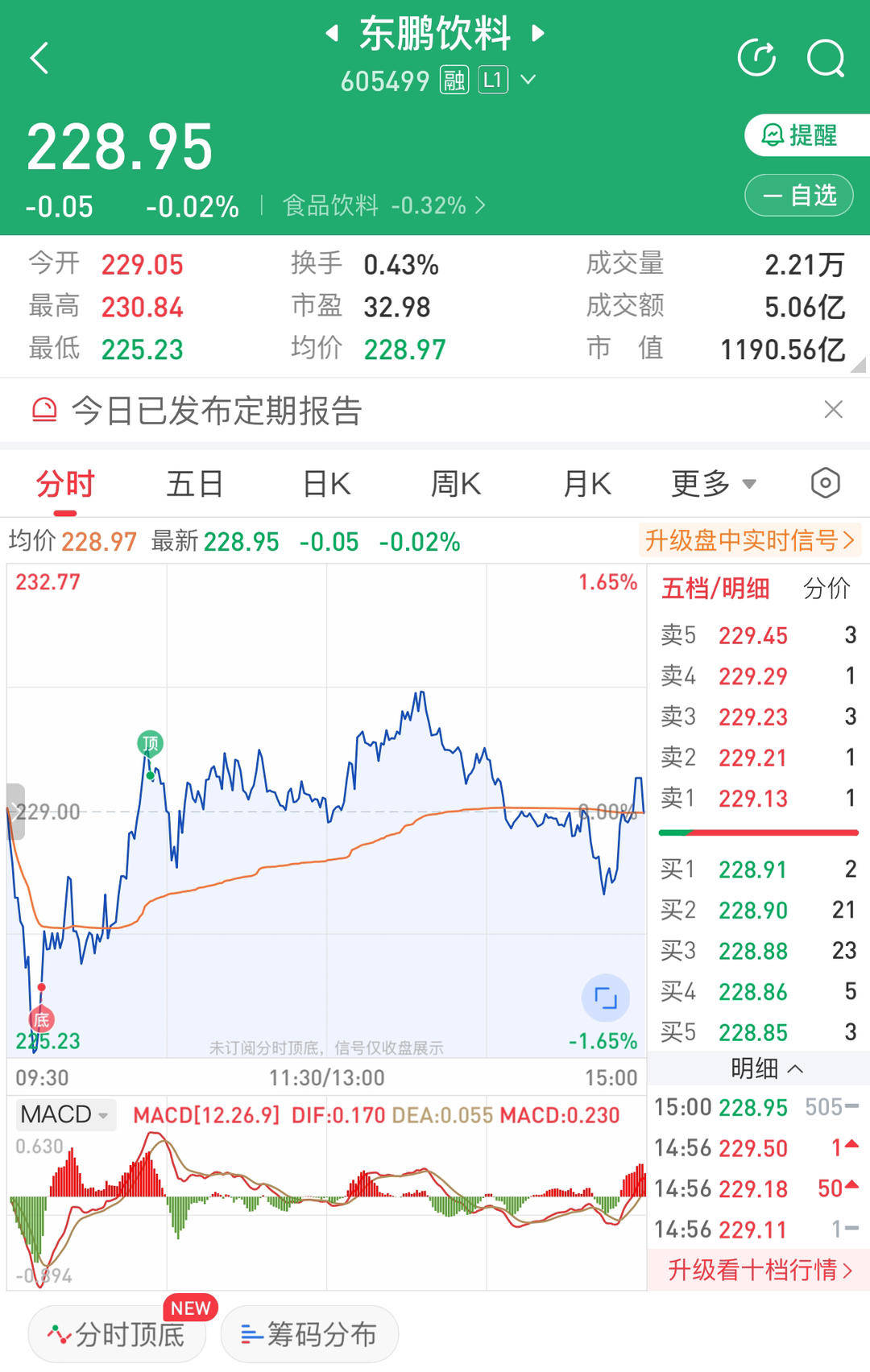Open 筹码分布 distribution tool

[309, 1333]
